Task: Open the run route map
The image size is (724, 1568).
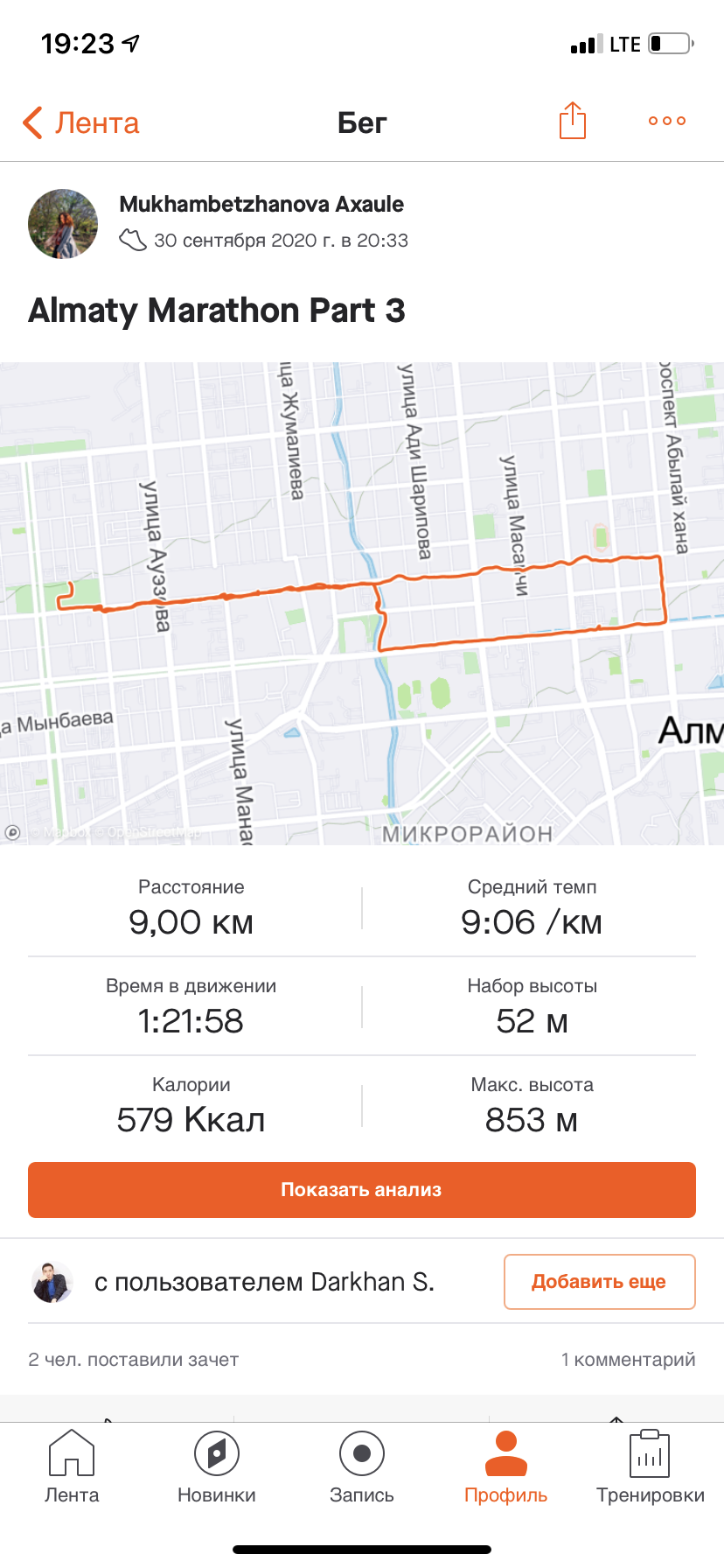Action: pyautogui.click(x=362, y=604)
